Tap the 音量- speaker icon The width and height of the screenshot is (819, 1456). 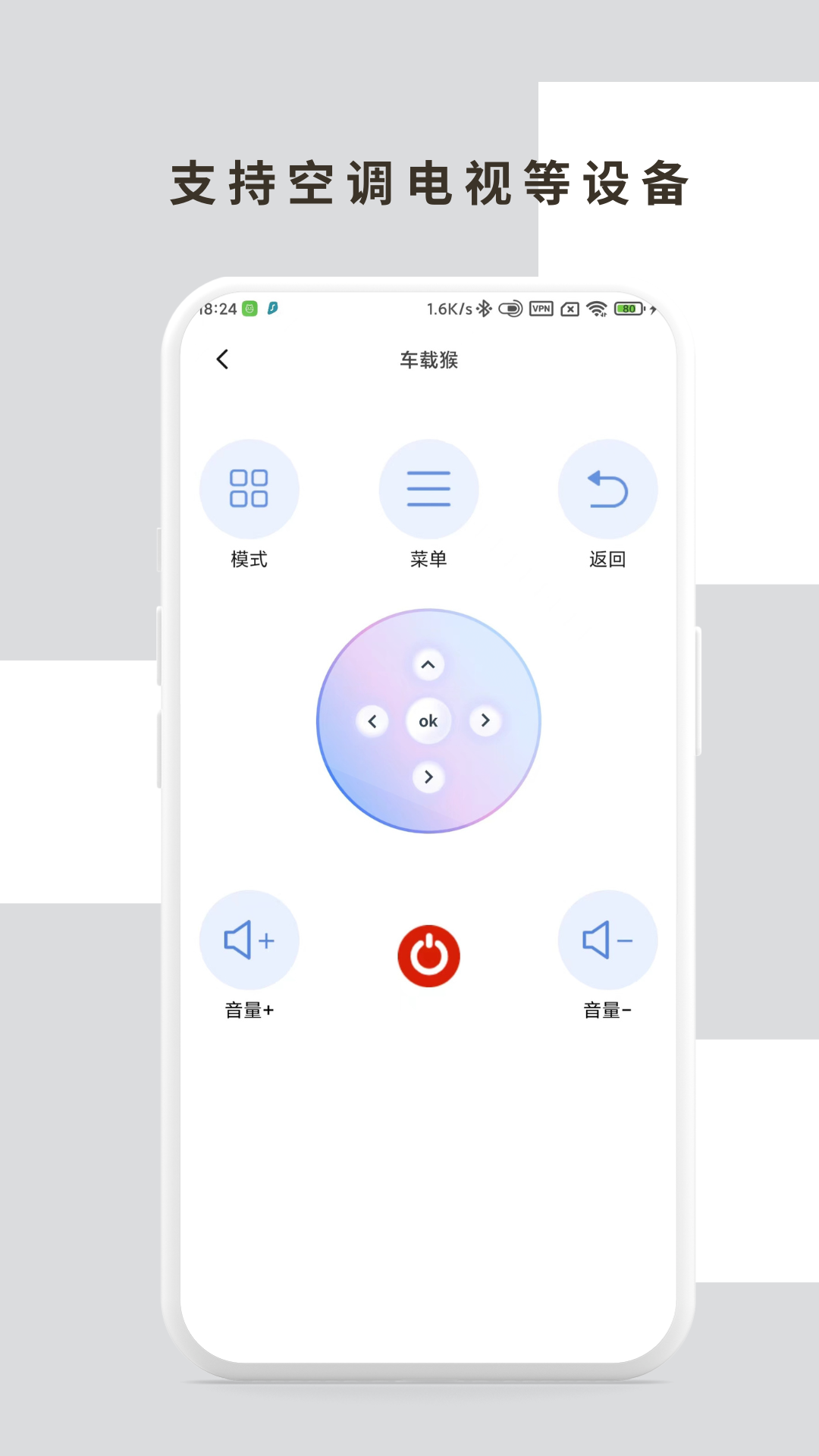tap(607, 940)
